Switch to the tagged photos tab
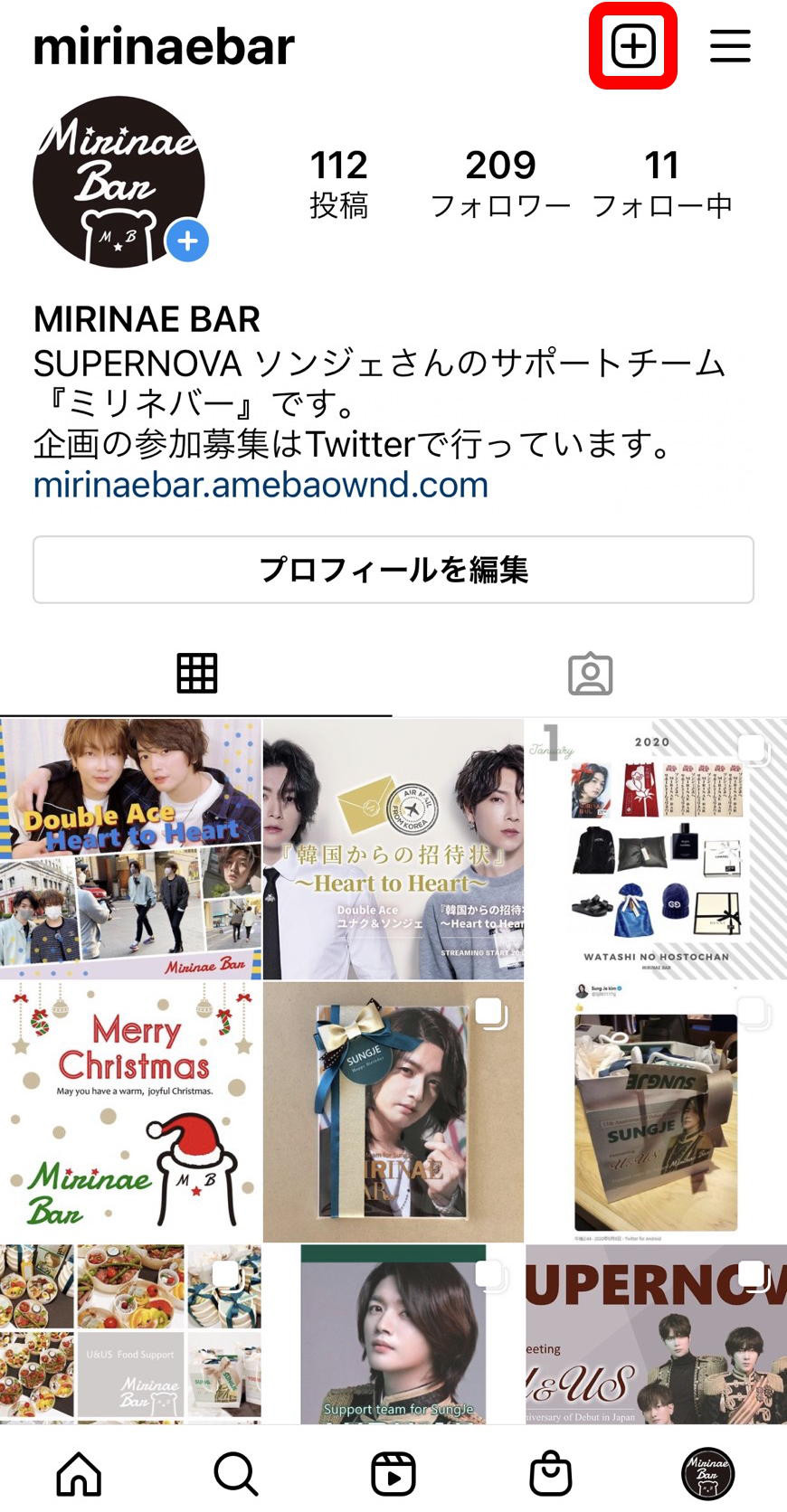 (590, 674)
